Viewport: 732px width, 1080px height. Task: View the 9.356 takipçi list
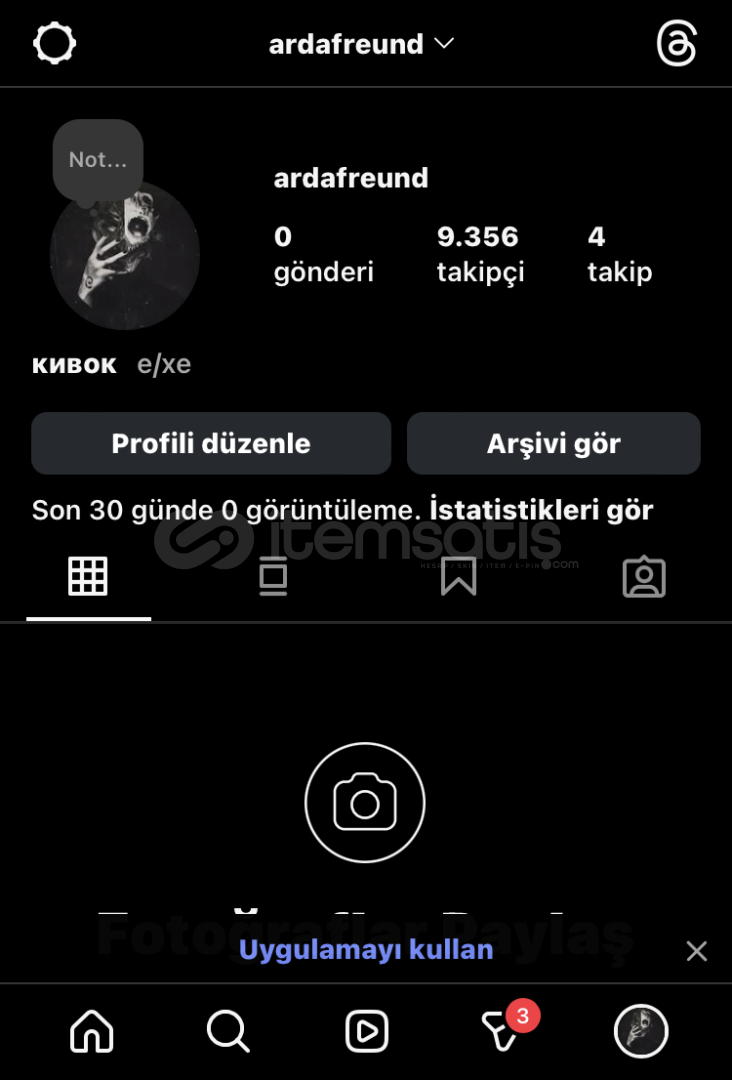(x=480, y=253)
